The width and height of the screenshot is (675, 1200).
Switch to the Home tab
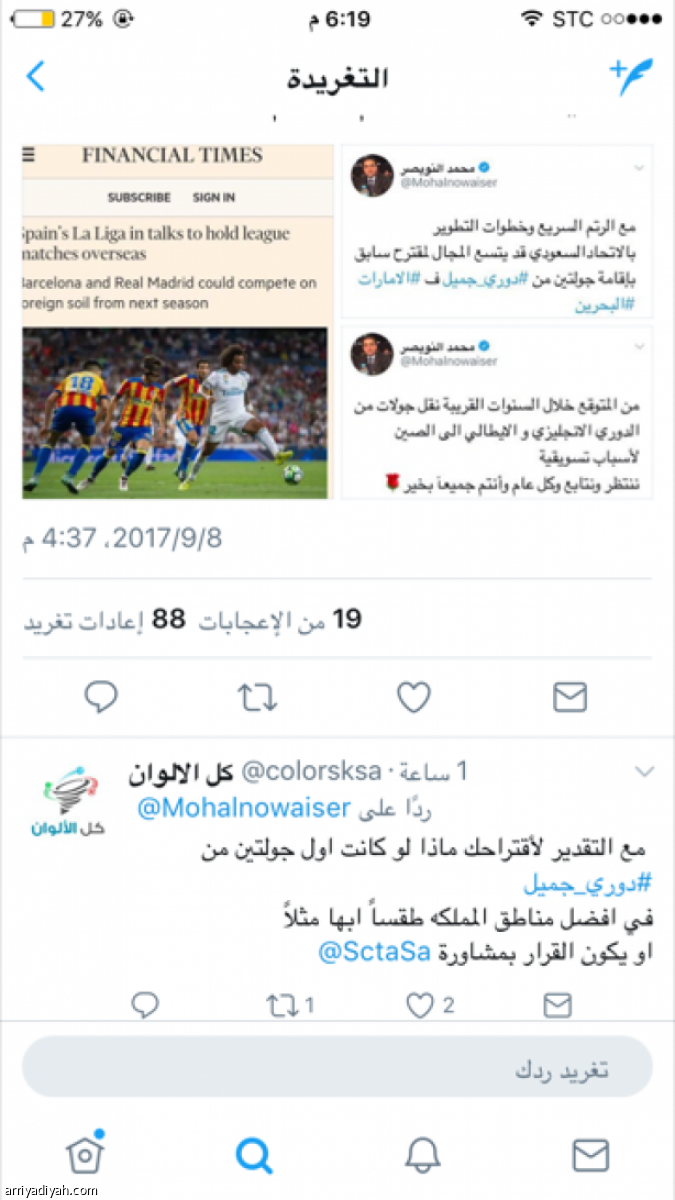pyautogui.click(x=85, y=1155)
